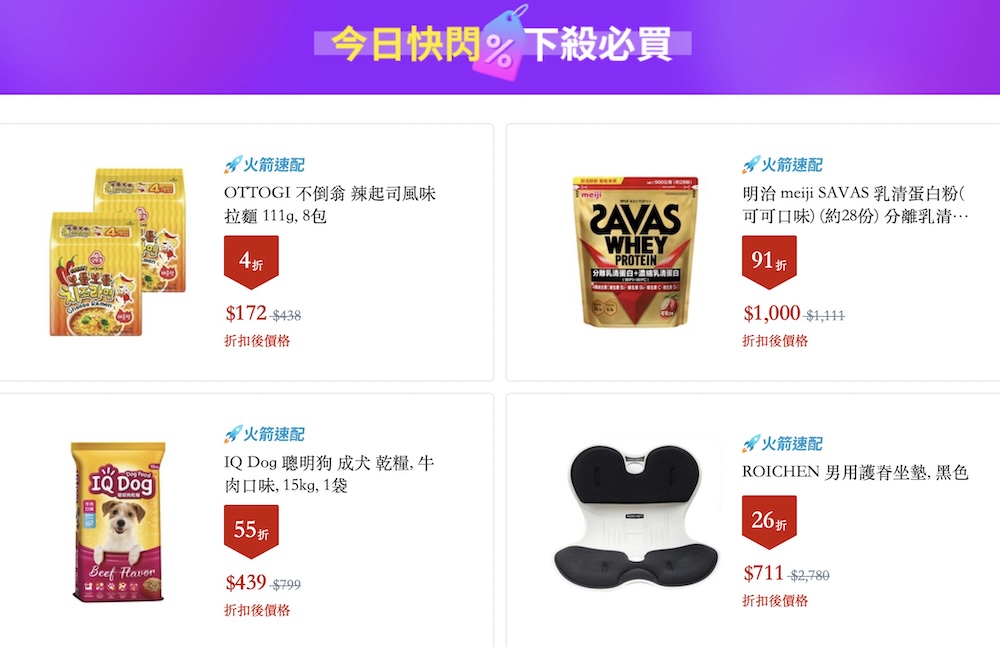
Task: Open the OTTOGI 辣起司風味拉麵 product card
Action: pyautogui.click(x=330, y=203)
